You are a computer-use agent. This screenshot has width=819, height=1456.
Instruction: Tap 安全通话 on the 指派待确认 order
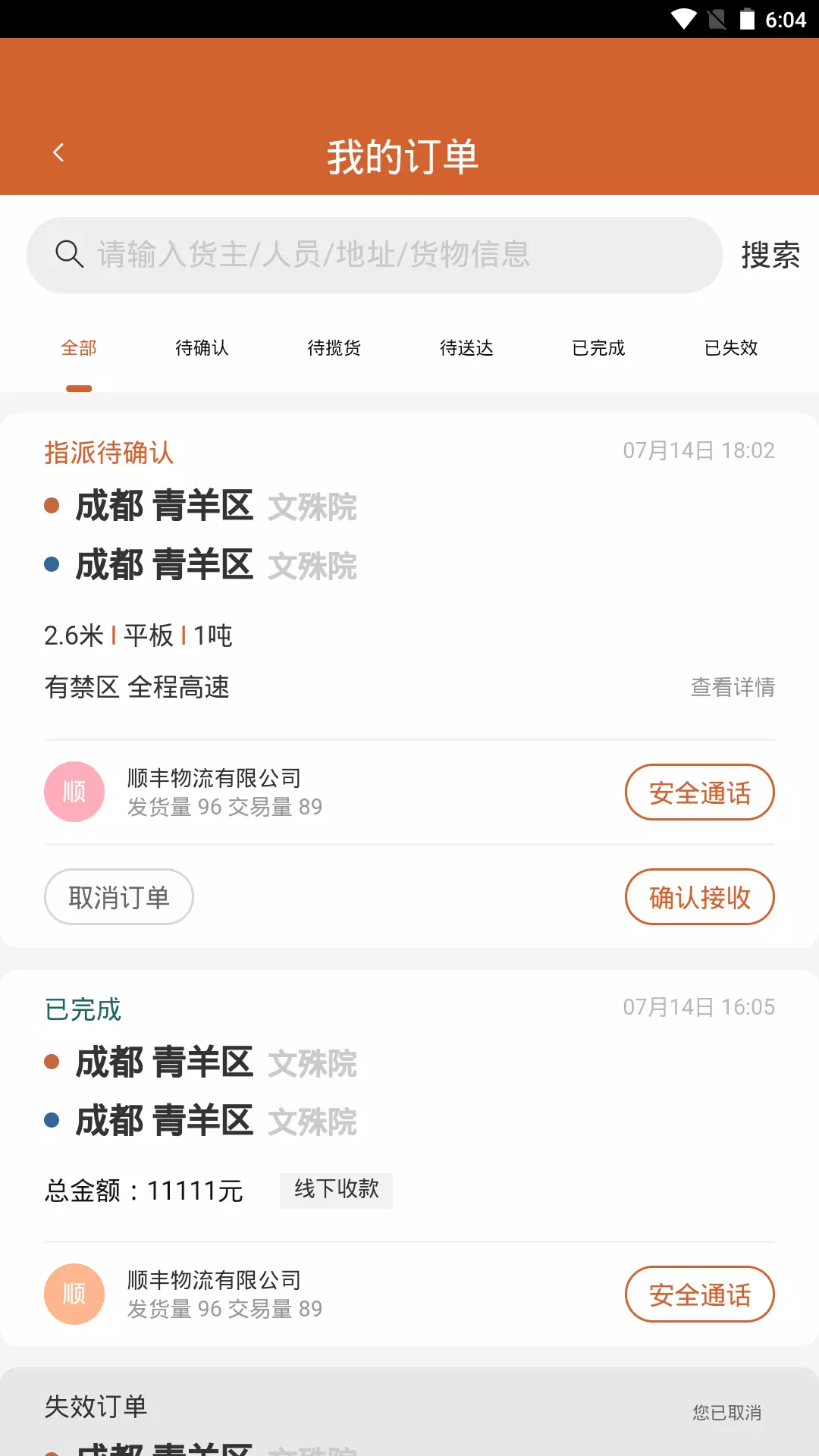pos(699,792)
